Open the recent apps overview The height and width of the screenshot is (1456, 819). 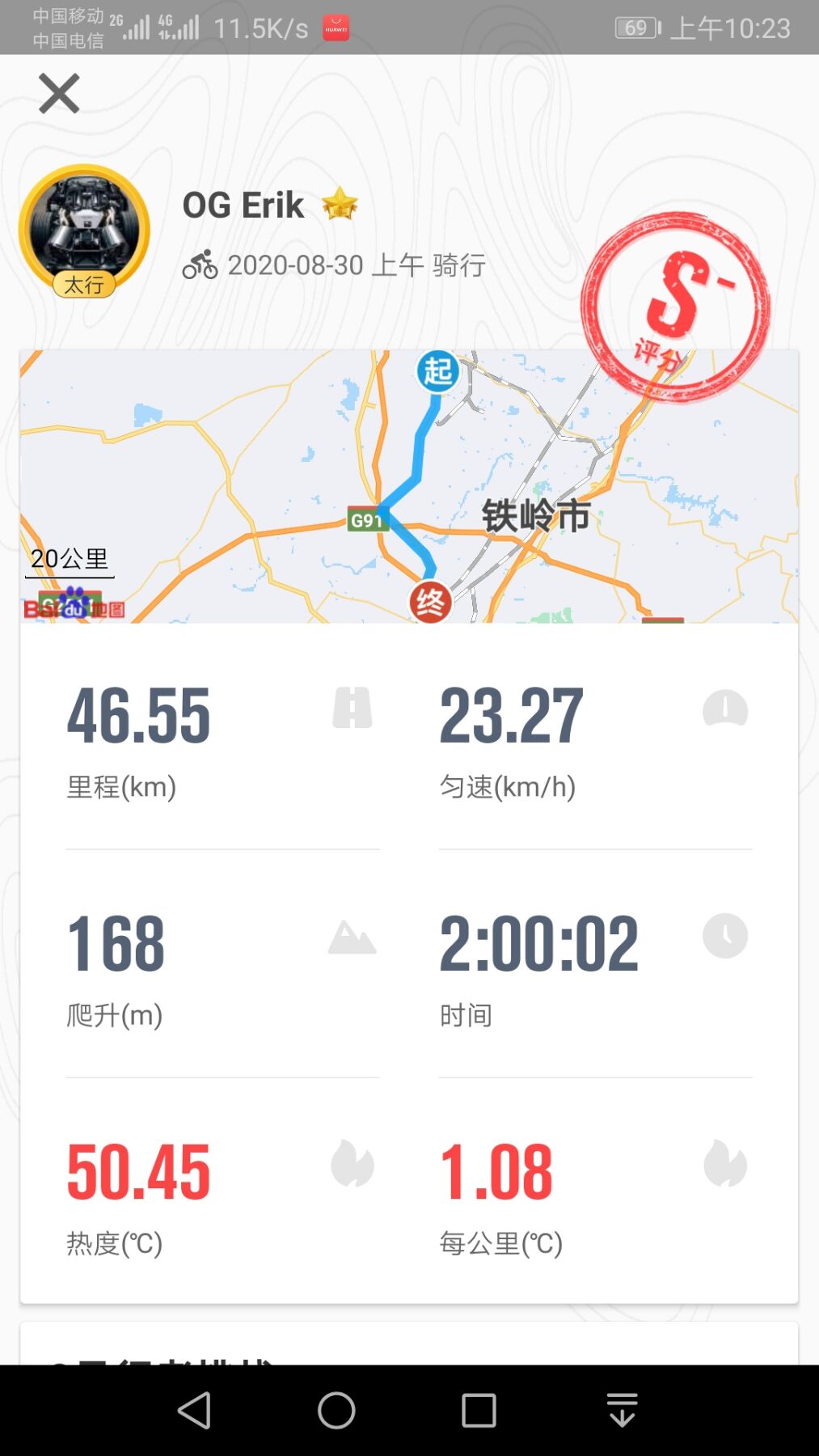[x=479, y=1411]
